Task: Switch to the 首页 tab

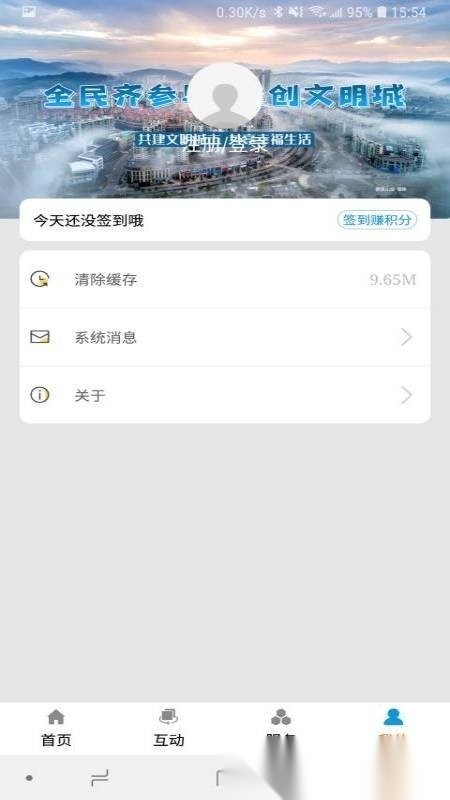Action: [x=56, y=728]
